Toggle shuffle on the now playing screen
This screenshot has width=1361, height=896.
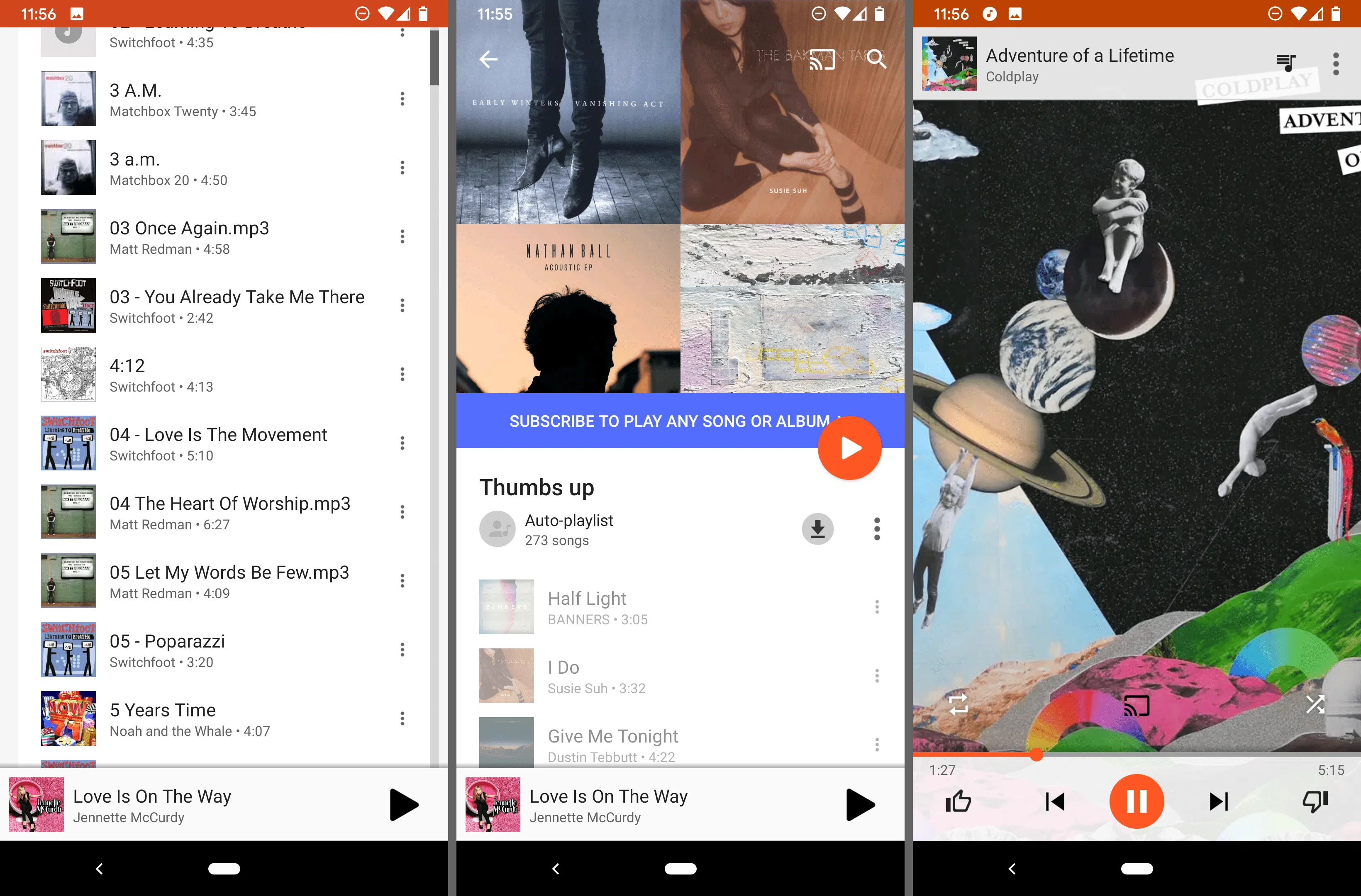pos(1315,704)
